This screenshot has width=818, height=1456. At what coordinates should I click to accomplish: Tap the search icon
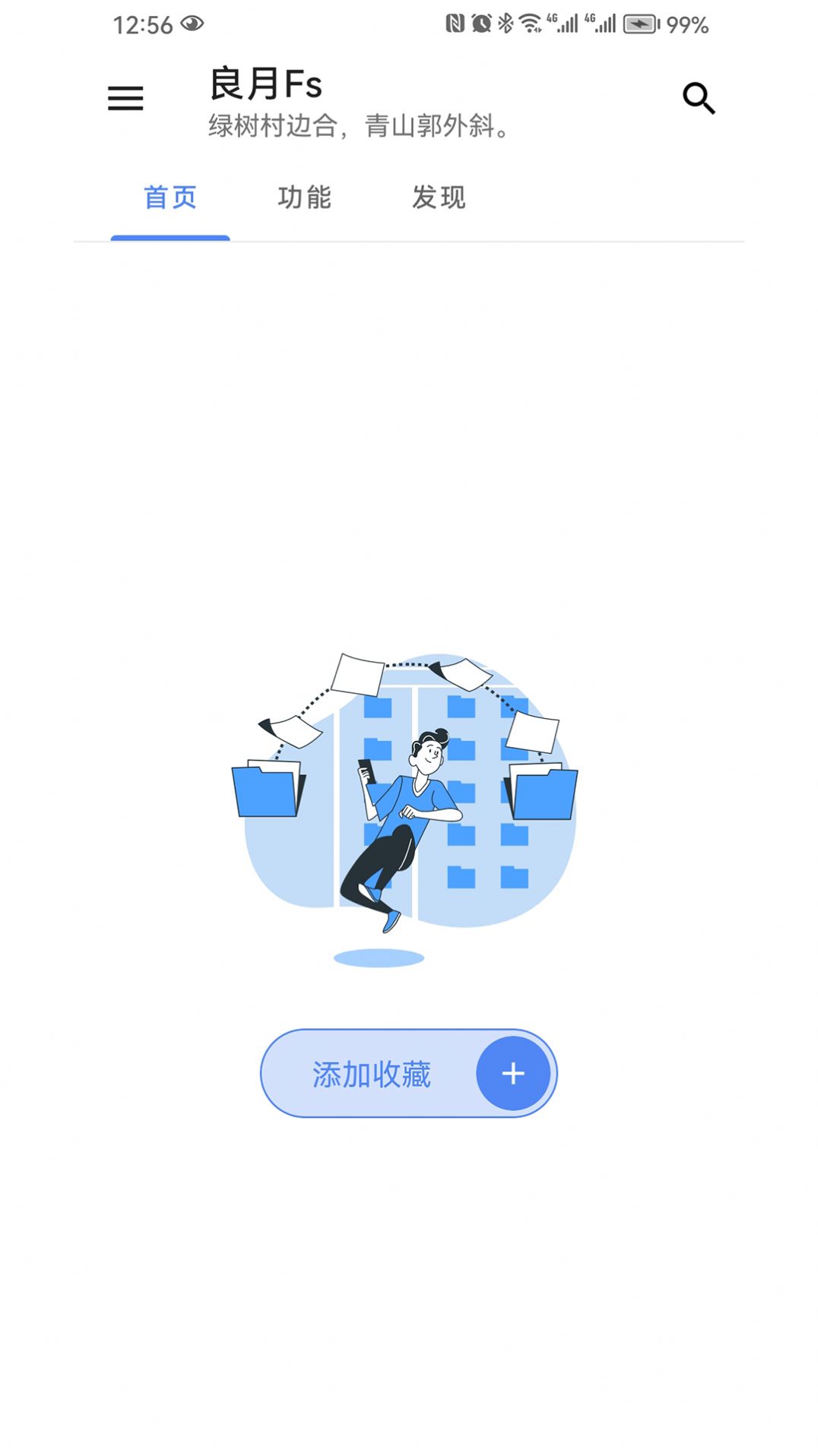[x=699, y=99]
